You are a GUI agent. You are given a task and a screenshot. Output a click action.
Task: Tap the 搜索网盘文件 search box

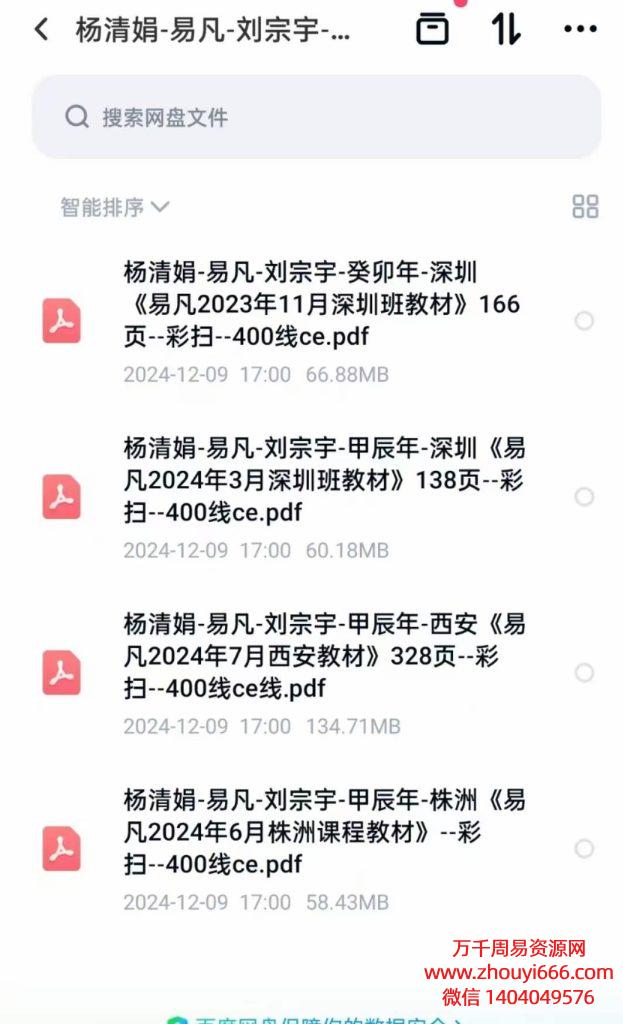click(x=316, y=117)
